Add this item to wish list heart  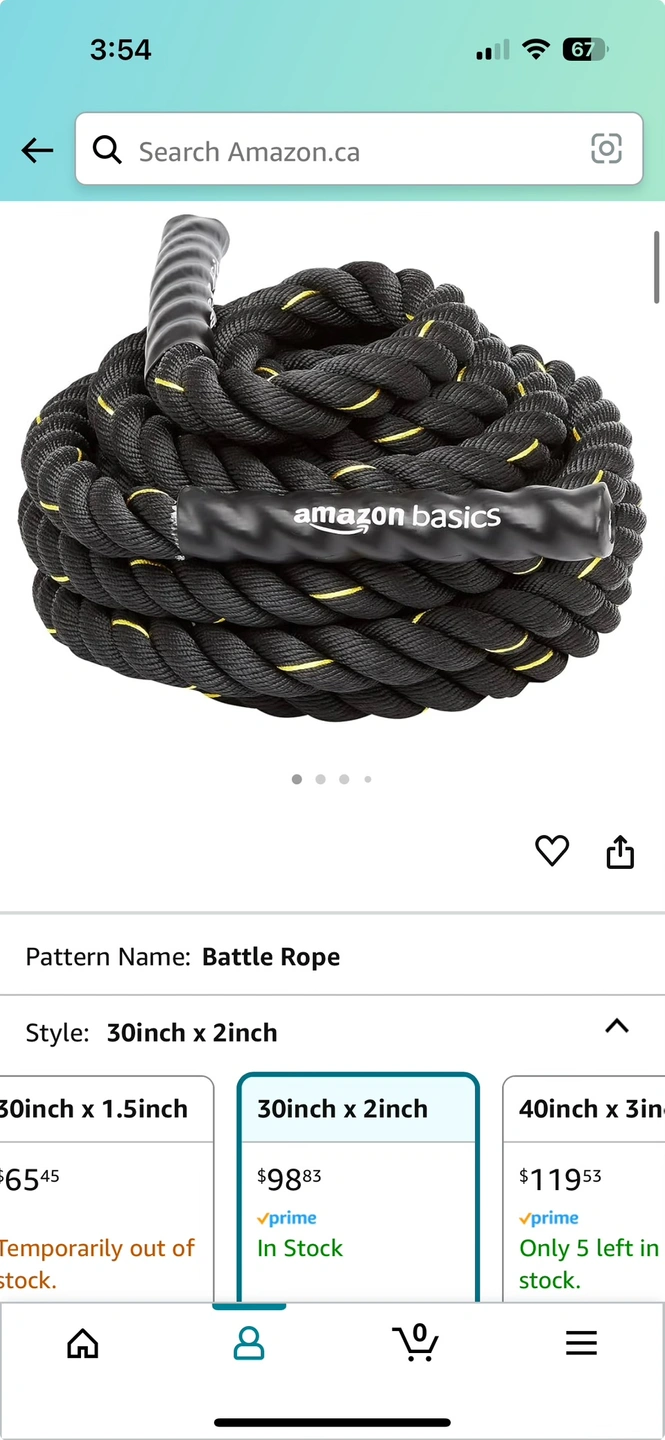[x=551, y=851]
